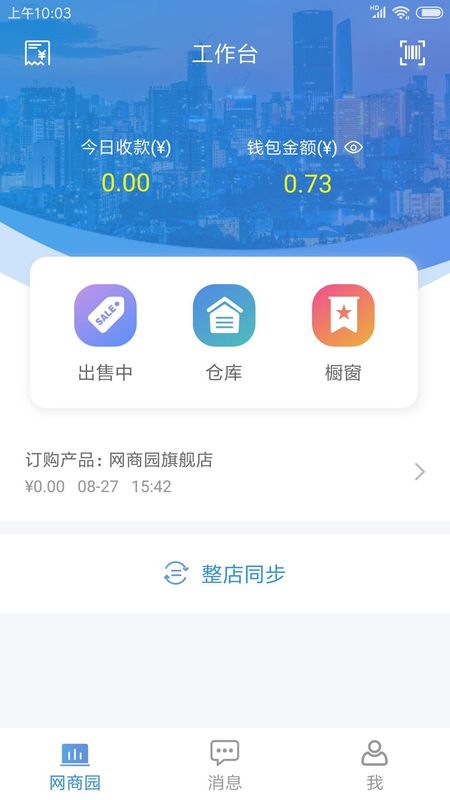Go to the 我 profile tab
This screenshot has height=800, width=450.
click(374, 766)
